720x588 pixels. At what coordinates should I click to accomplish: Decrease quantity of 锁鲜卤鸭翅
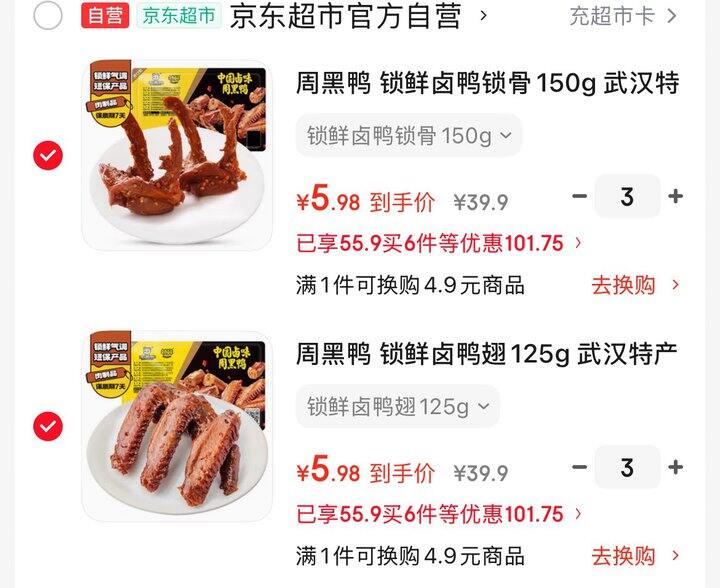pos(579,467)
